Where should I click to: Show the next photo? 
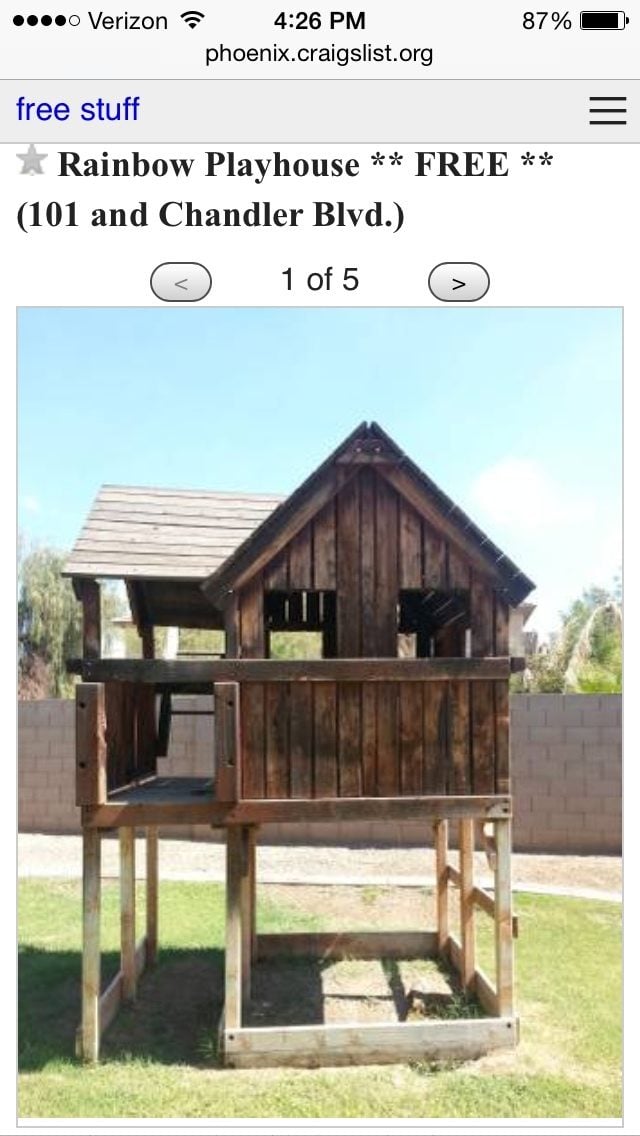(458, 282)
